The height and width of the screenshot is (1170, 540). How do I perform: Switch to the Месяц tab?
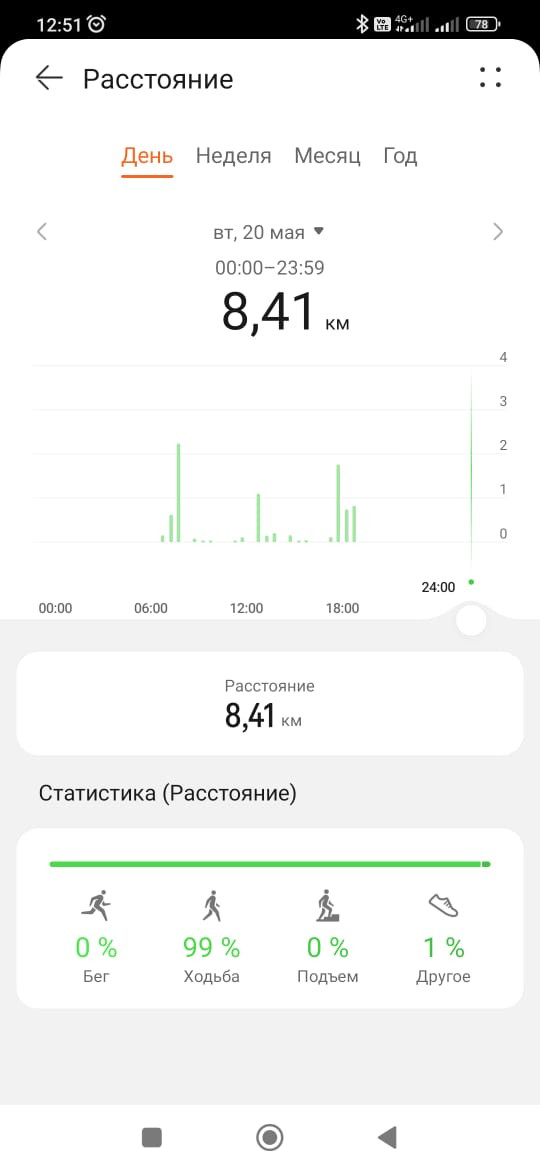point(327,156)
